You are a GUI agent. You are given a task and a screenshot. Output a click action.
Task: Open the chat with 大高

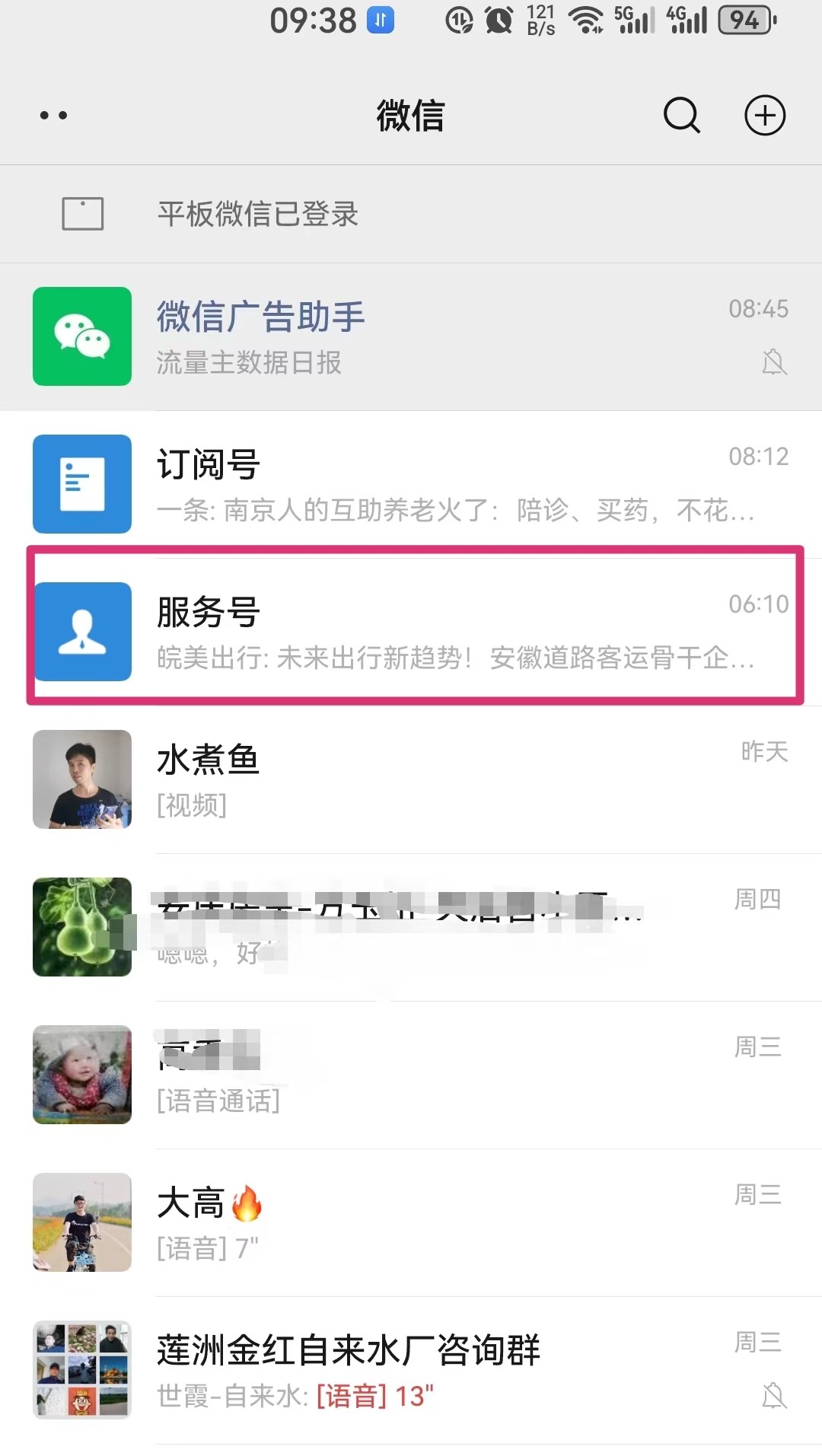coord(411,1222)
